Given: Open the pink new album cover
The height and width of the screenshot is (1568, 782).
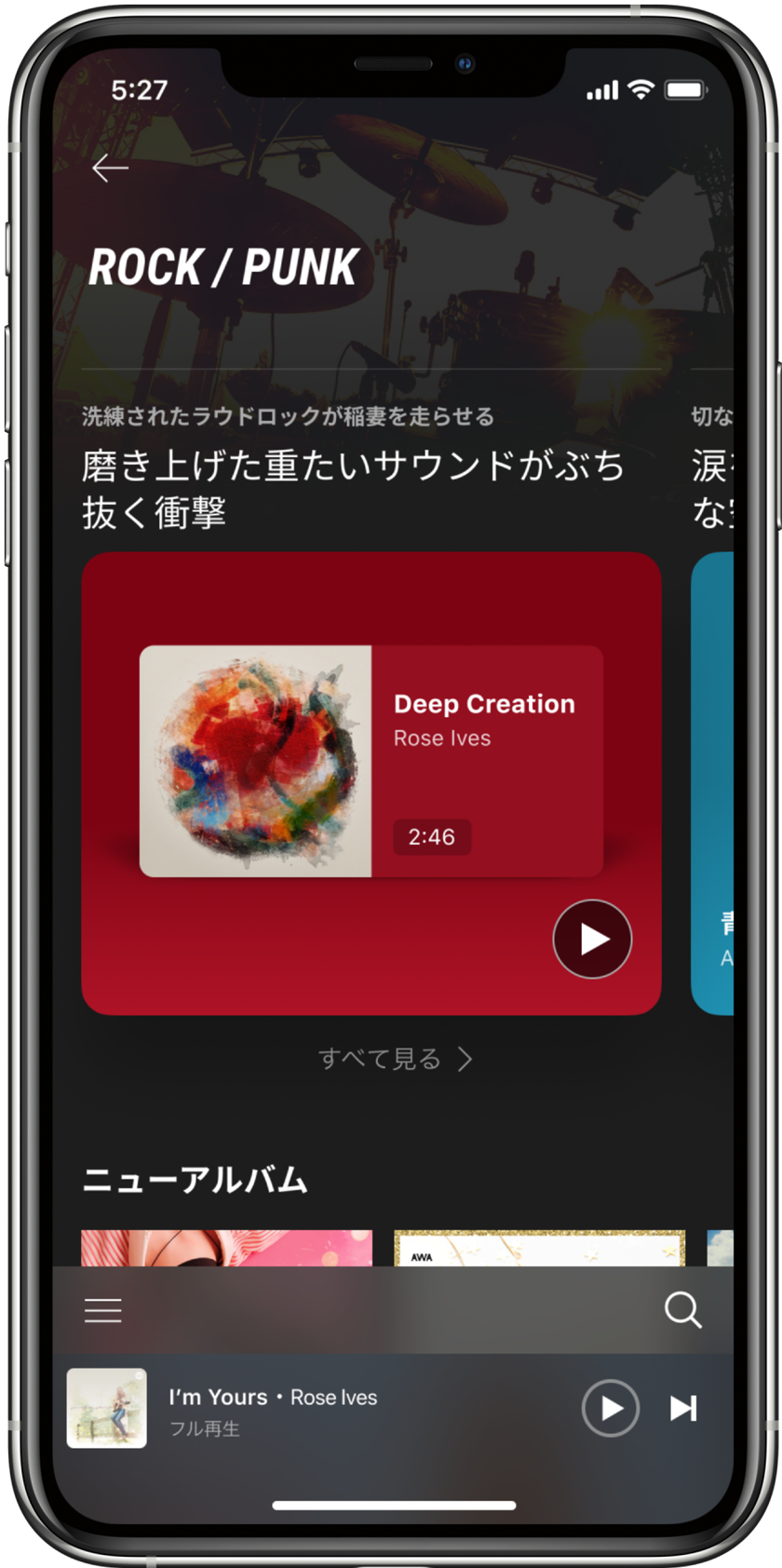Looking at the screenshot, I should 226,1248.
